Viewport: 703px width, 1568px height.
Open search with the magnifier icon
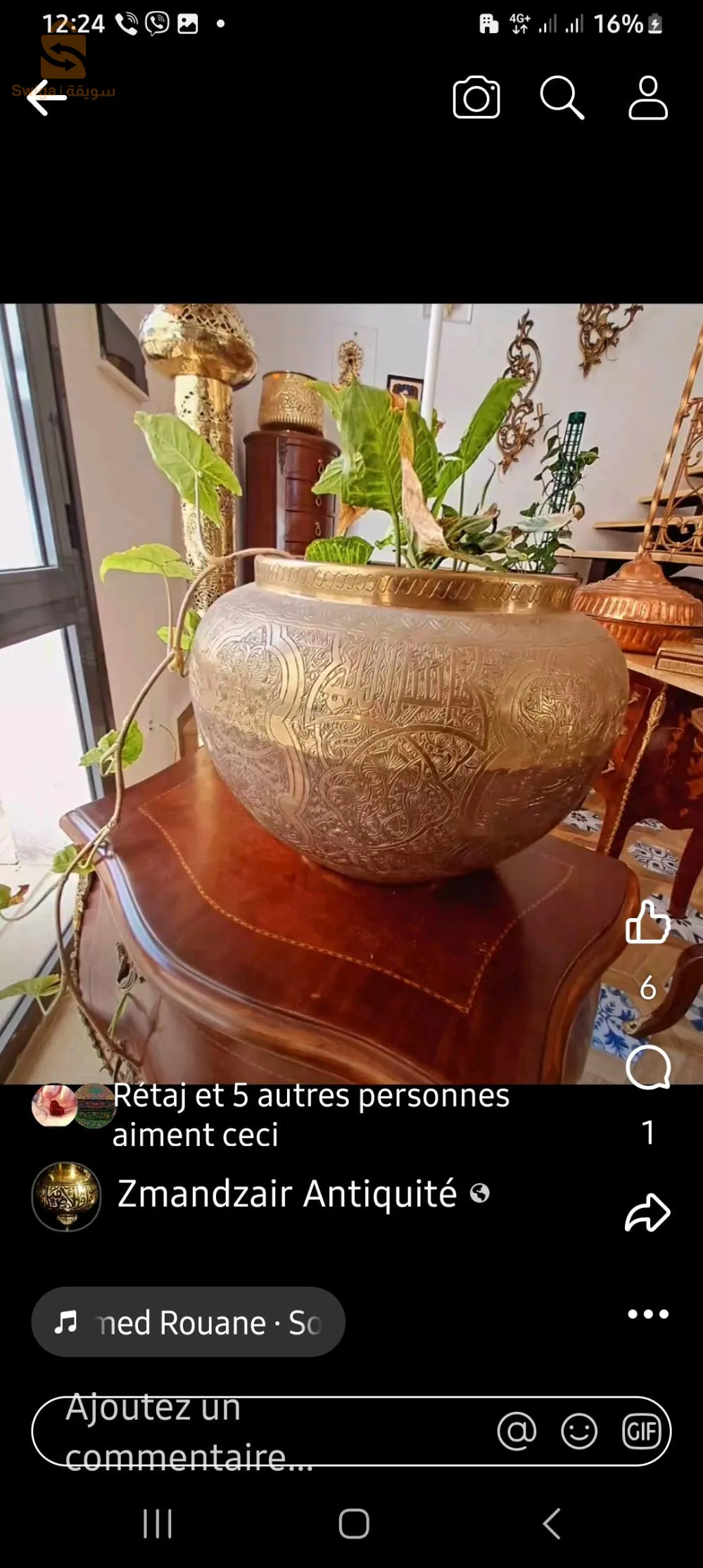click(562, 98)
